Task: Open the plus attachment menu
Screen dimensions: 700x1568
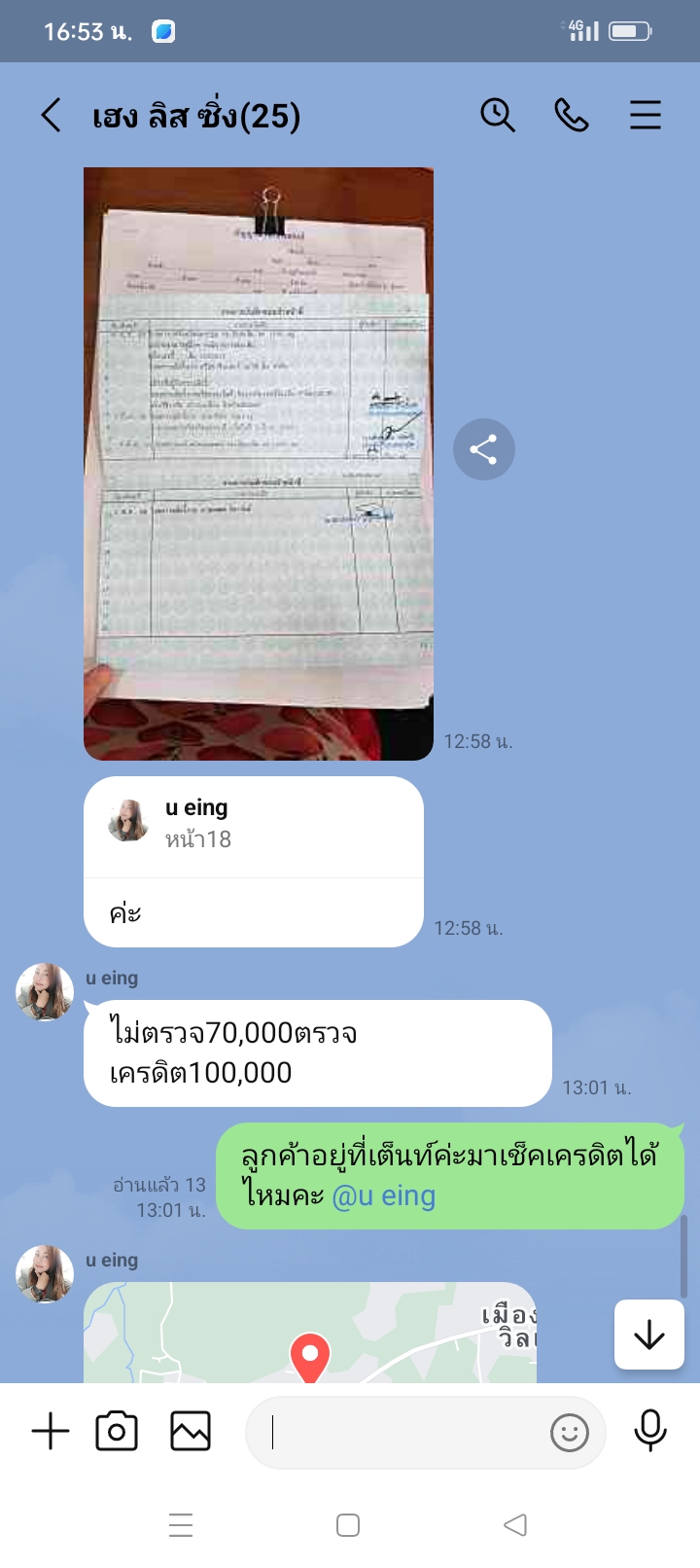Action: [51, 1432]
